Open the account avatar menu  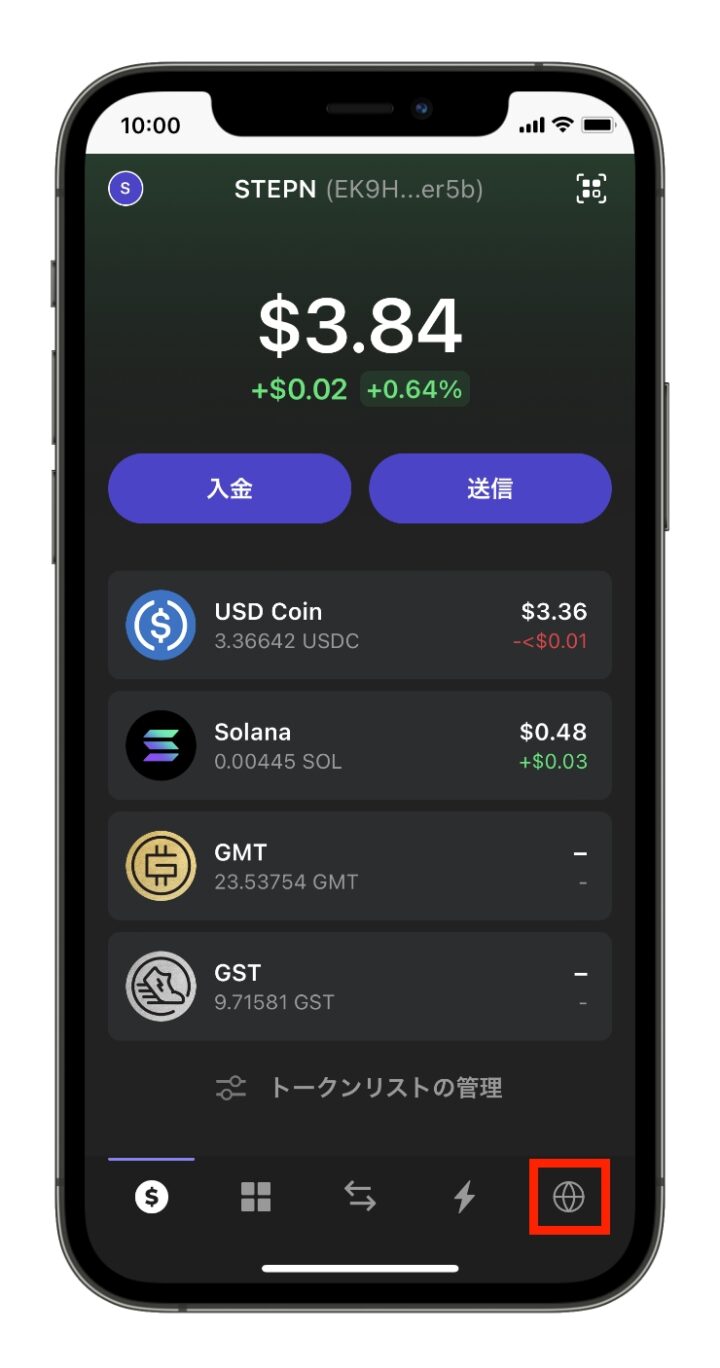click(125, 188)
